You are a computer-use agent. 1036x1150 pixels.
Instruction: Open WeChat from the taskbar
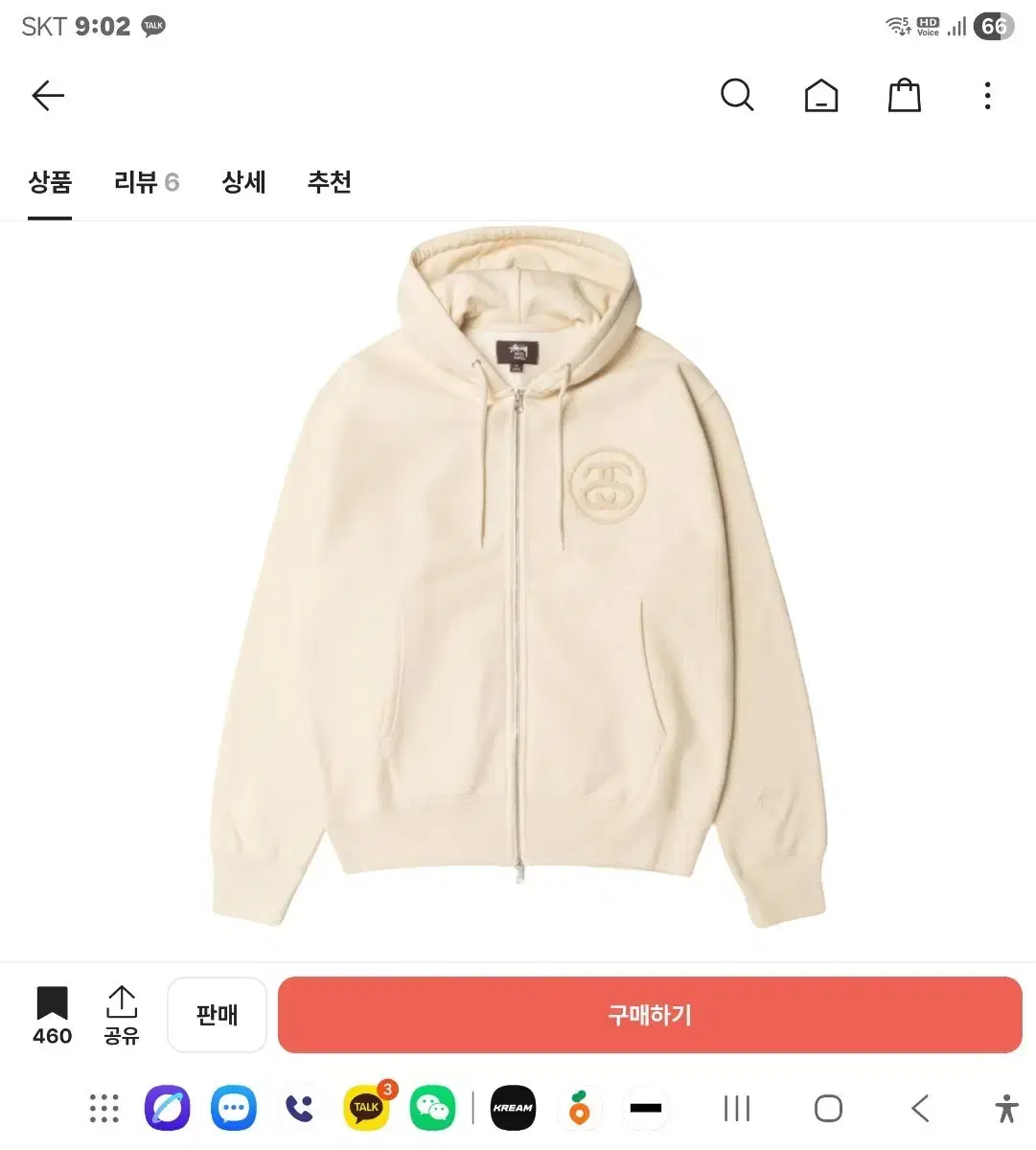(x=431, y=1107)
